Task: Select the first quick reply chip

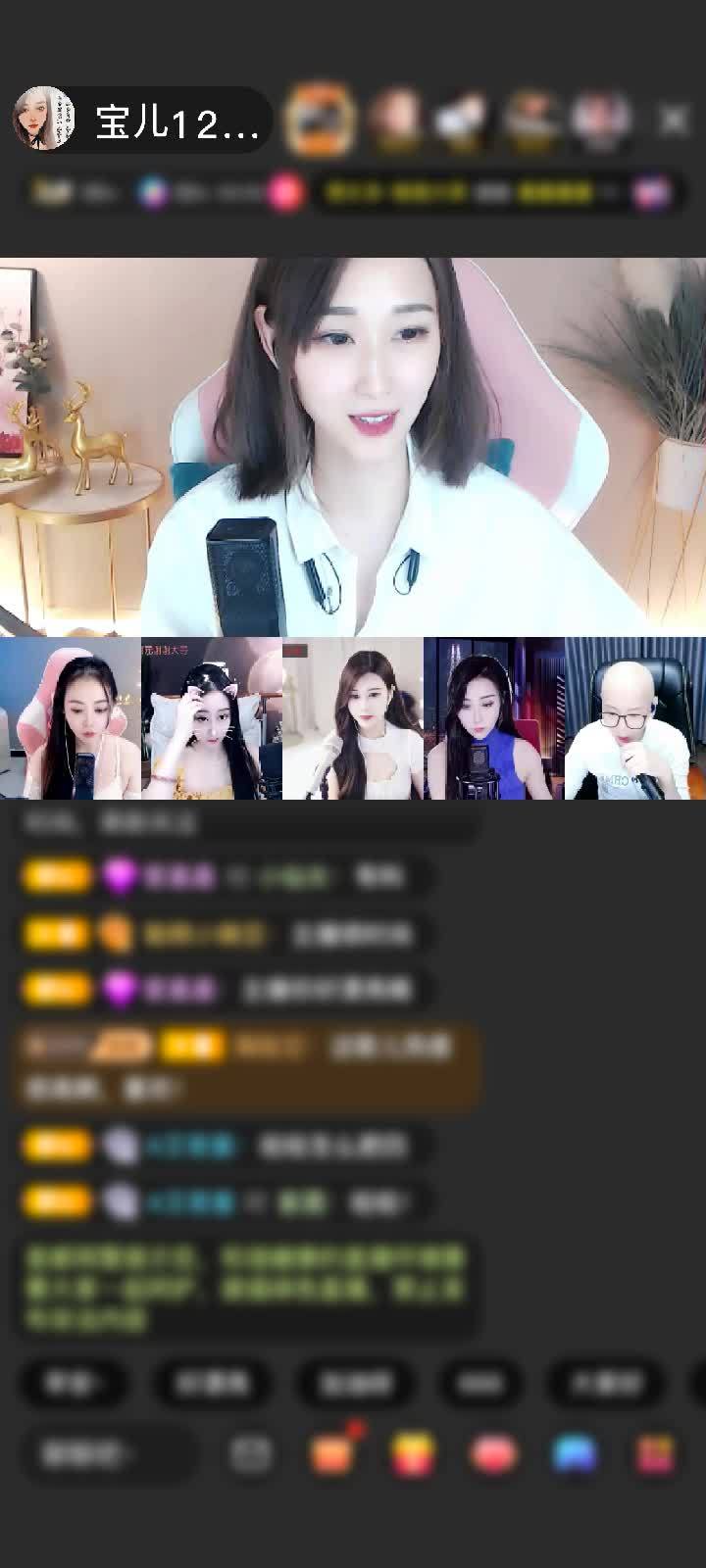Action: coord(74,1383)
